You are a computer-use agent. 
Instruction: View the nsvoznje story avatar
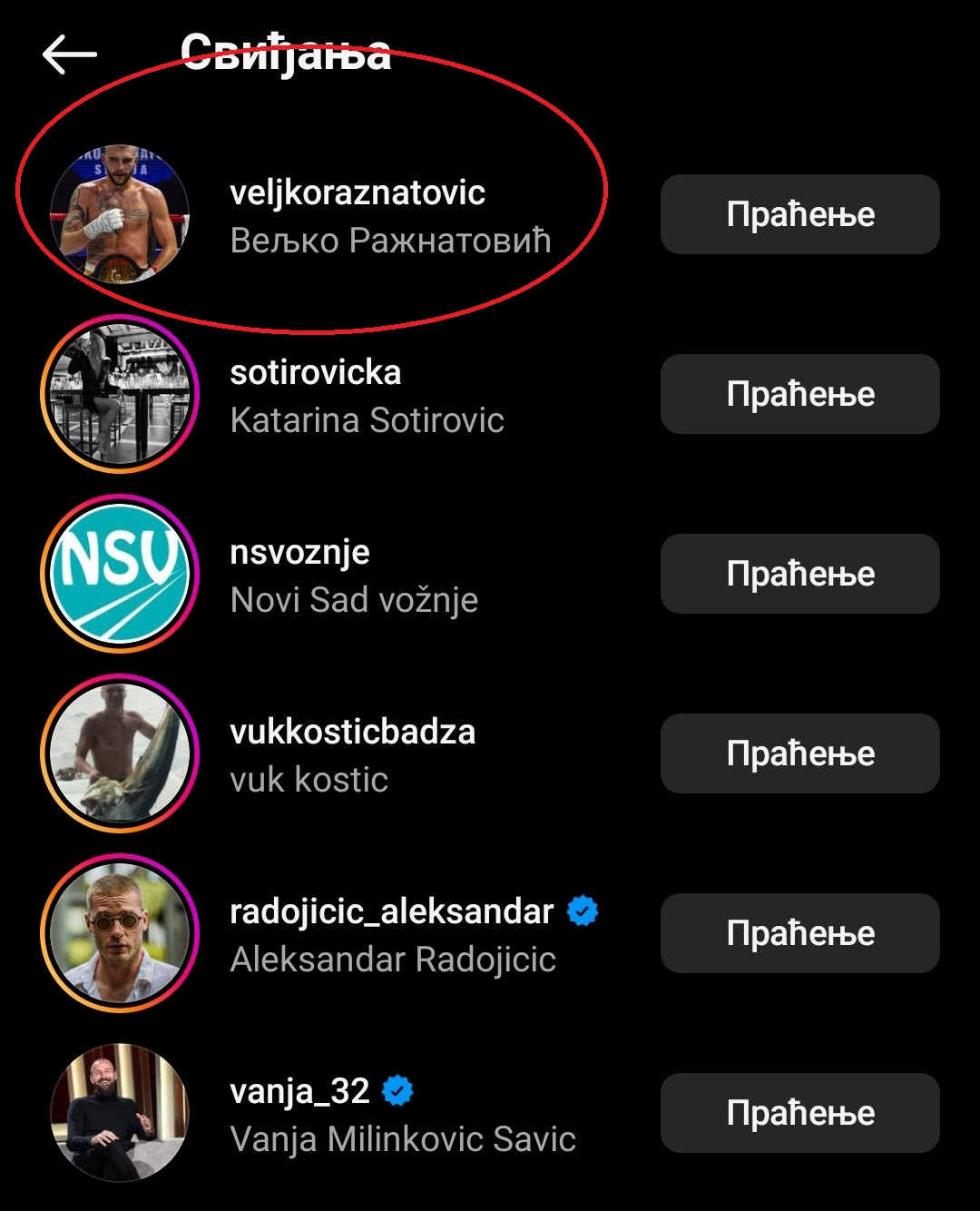120,574
